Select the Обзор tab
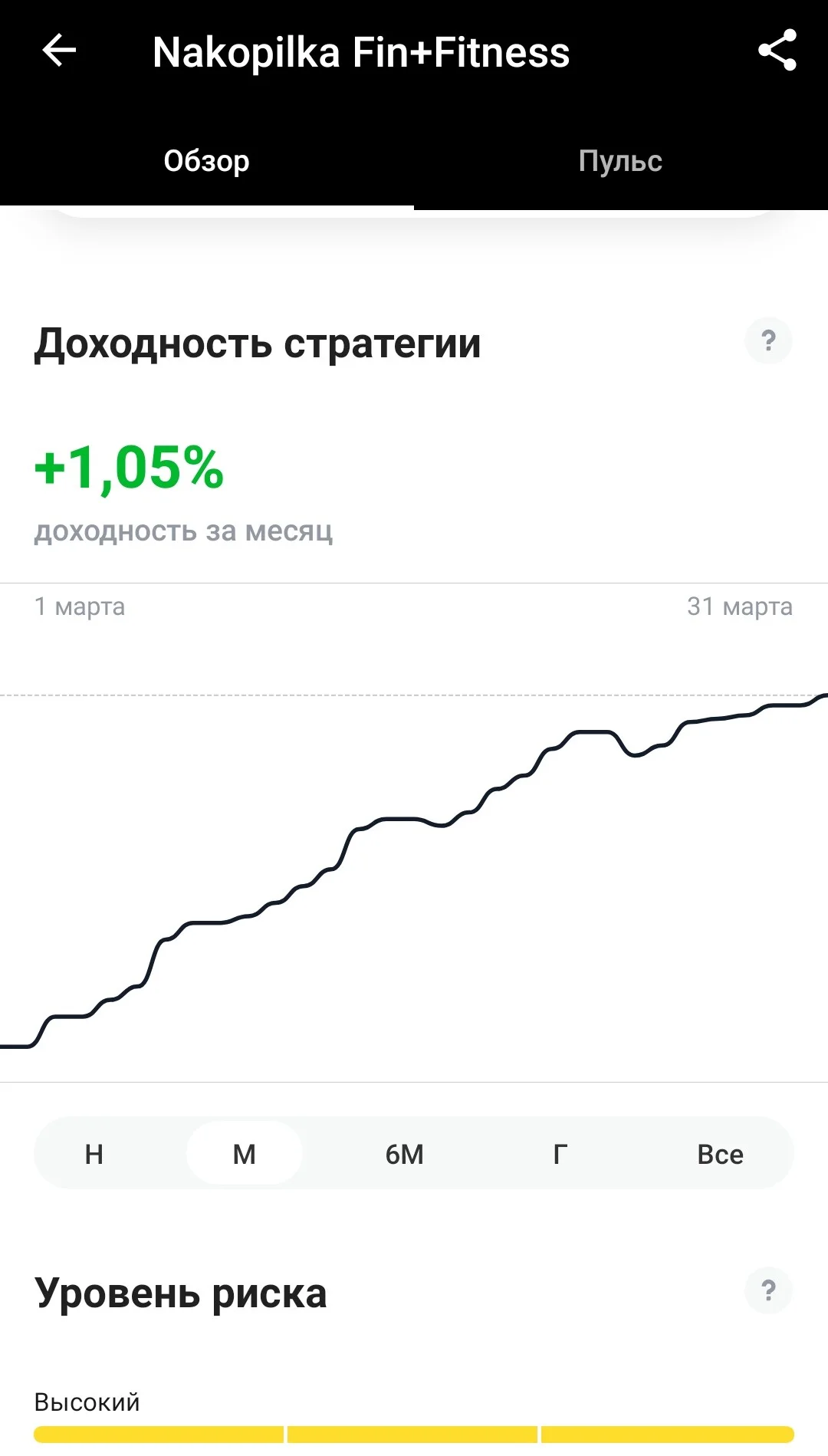This screenshot has width=828, height=1456. pos(206,161)
